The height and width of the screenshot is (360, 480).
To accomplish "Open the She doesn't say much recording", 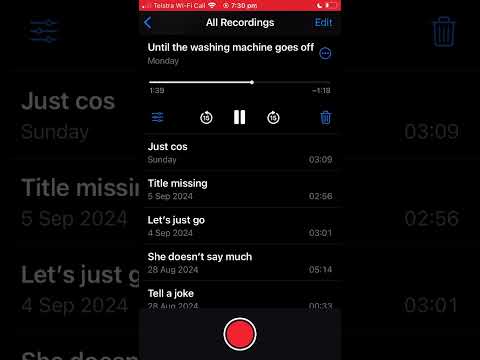I will (240, 263).
